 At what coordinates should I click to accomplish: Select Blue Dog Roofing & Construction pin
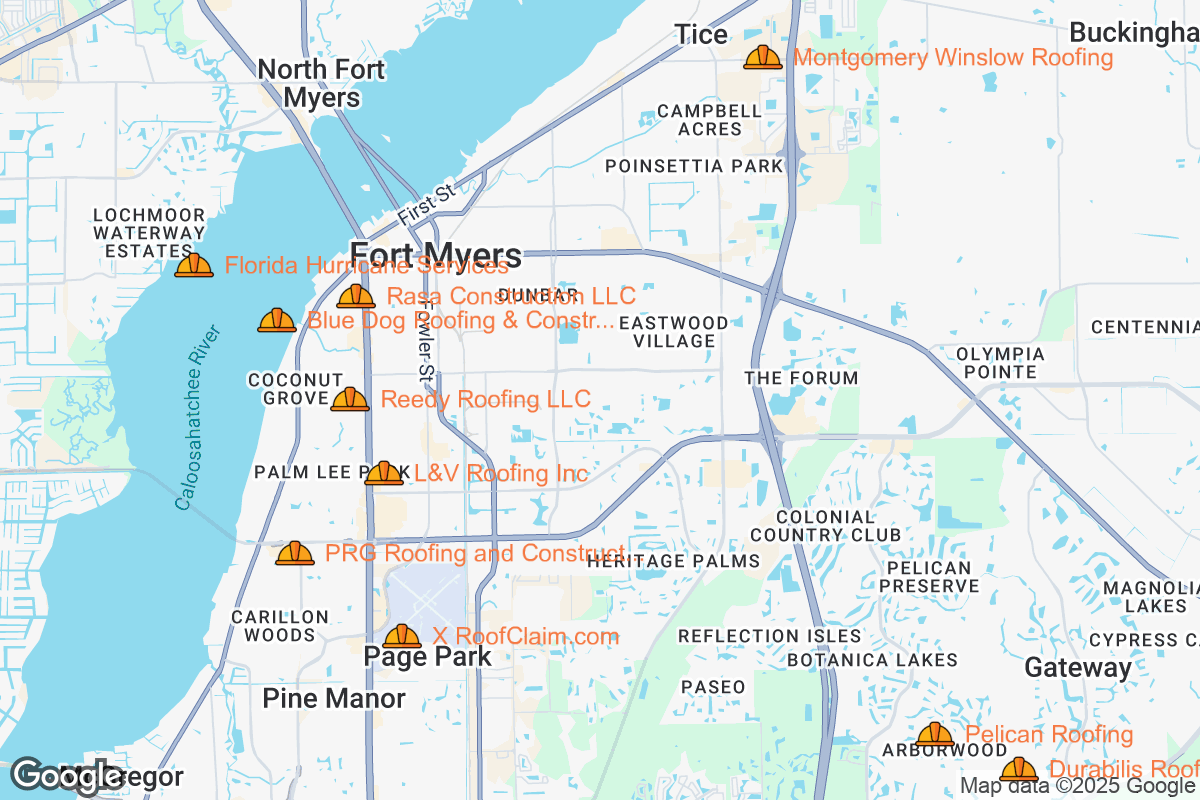277,321
